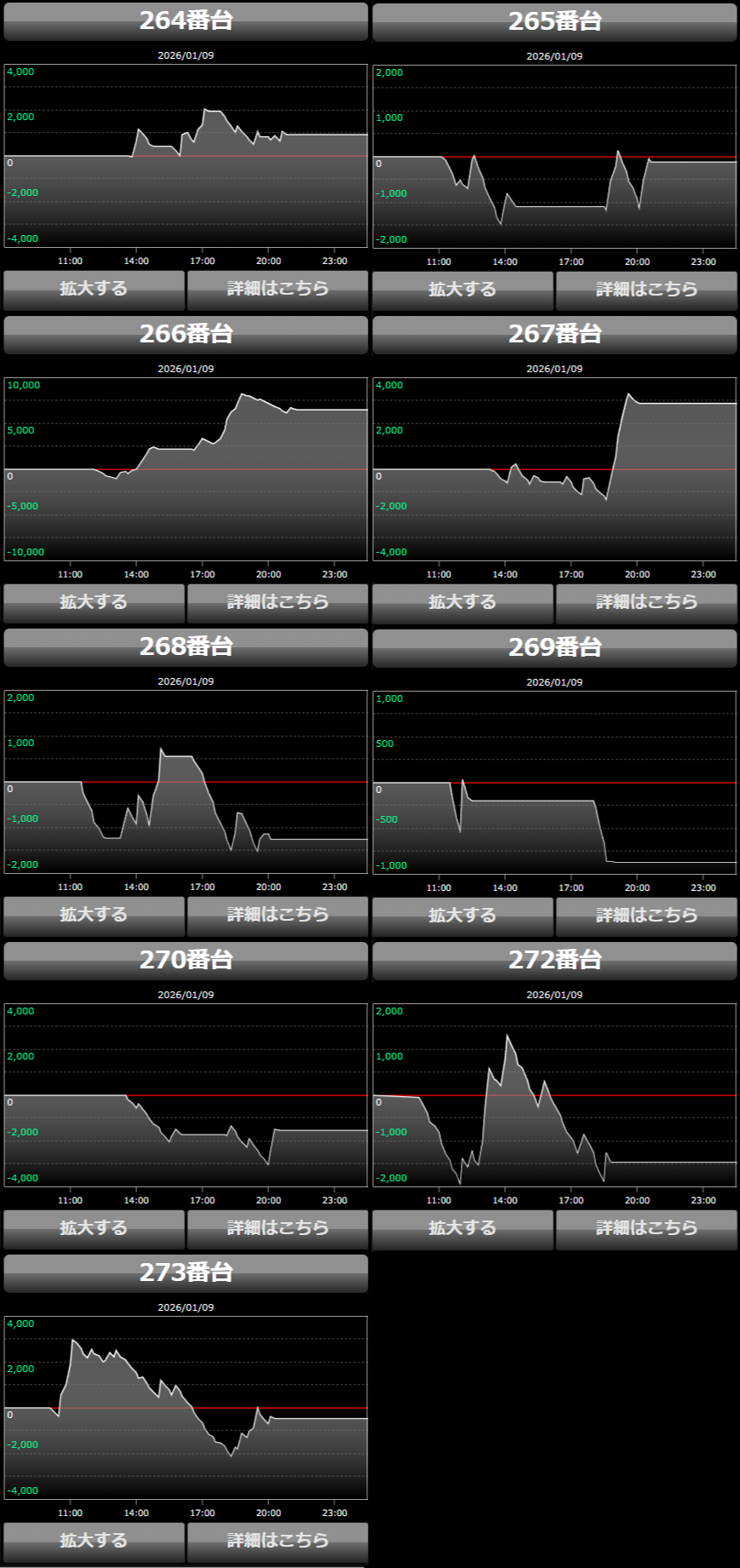The height and width of the screenshot is (1568, 740).
Task: Enlarge the 272番台 graph using 拡大する
Action: 462,1229
